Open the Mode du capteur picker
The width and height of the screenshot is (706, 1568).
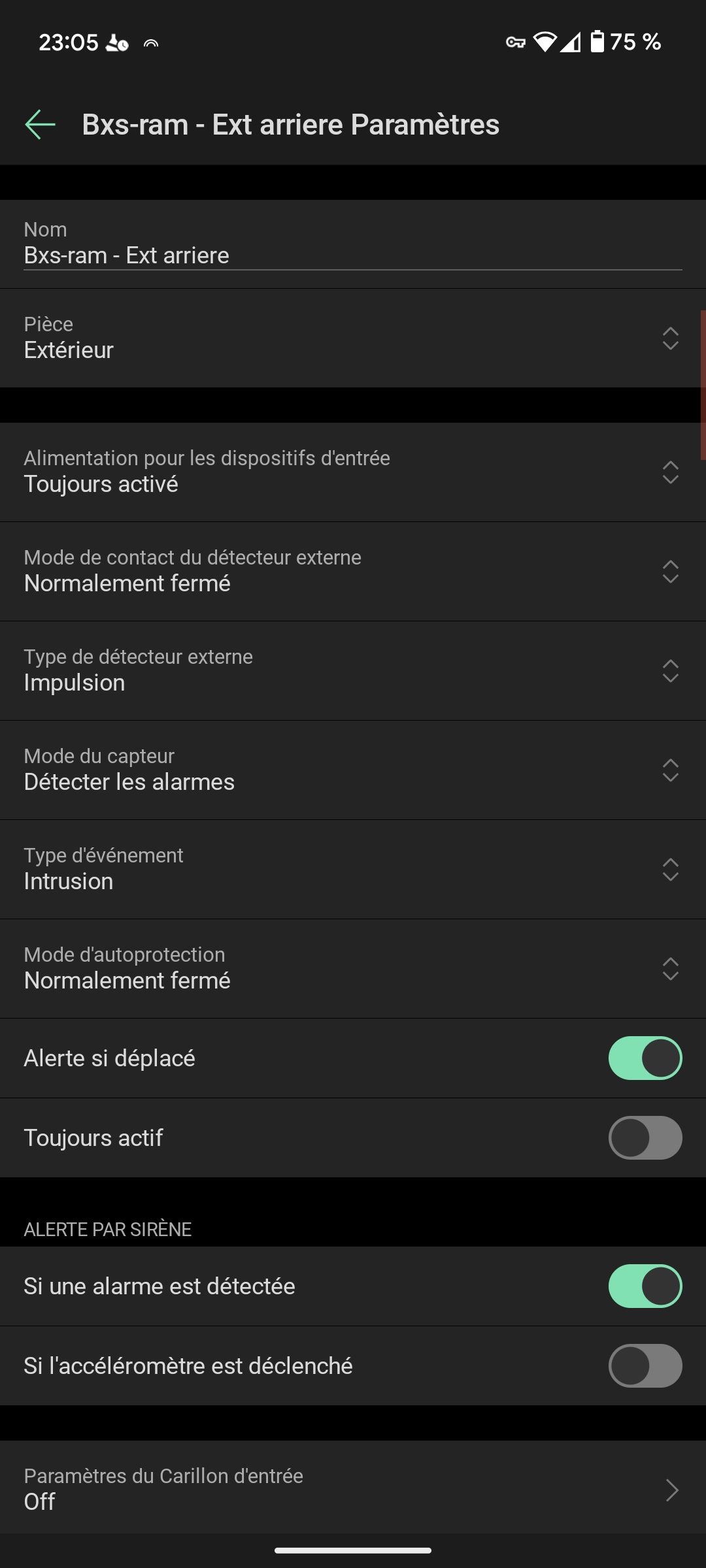[353, 770]
